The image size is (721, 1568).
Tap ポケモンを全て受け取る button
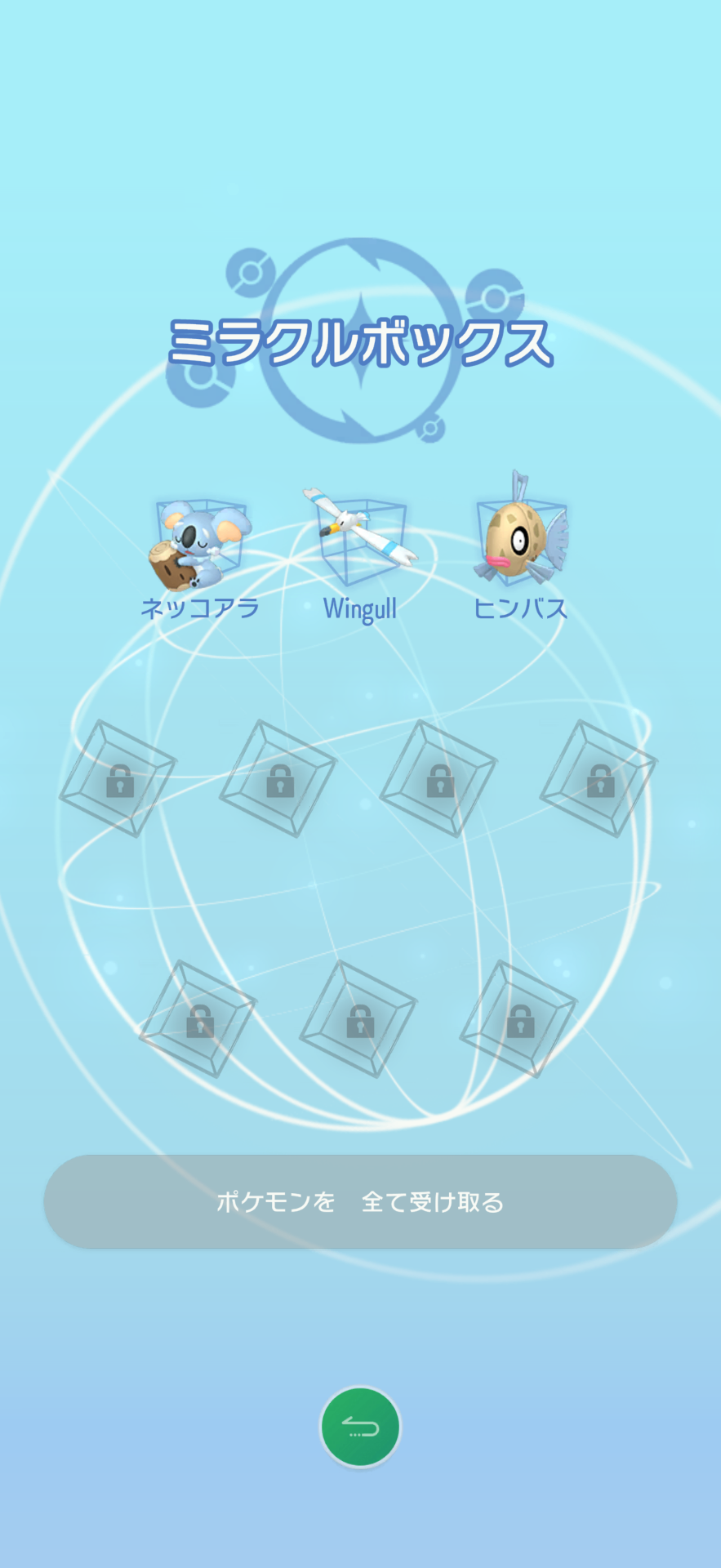pyautogui.click(x=360, y=1201)
